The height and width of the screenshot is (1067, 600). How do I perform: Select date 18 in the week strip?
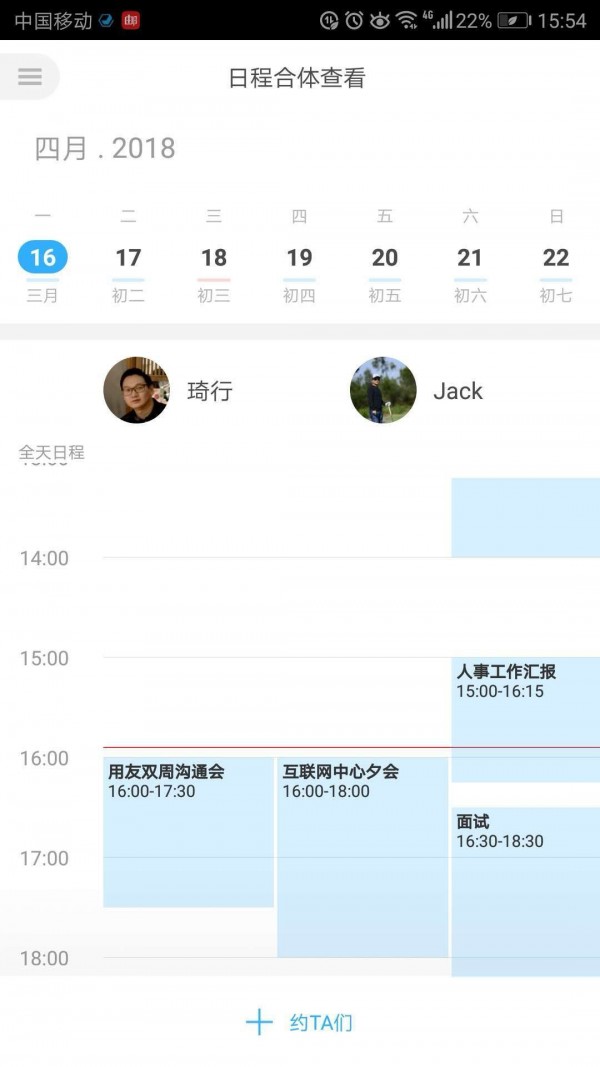(x=213, y=258)
